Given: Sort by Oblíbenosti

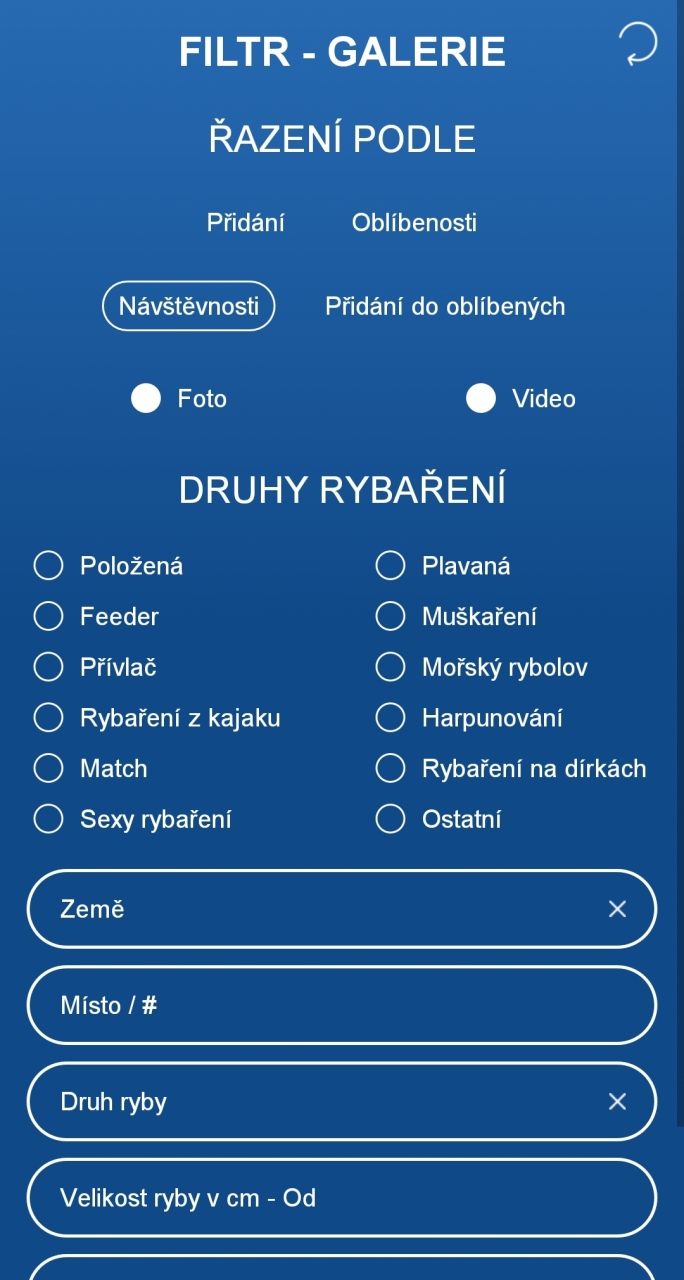Looking at the screenshot, I should (414, 222).
